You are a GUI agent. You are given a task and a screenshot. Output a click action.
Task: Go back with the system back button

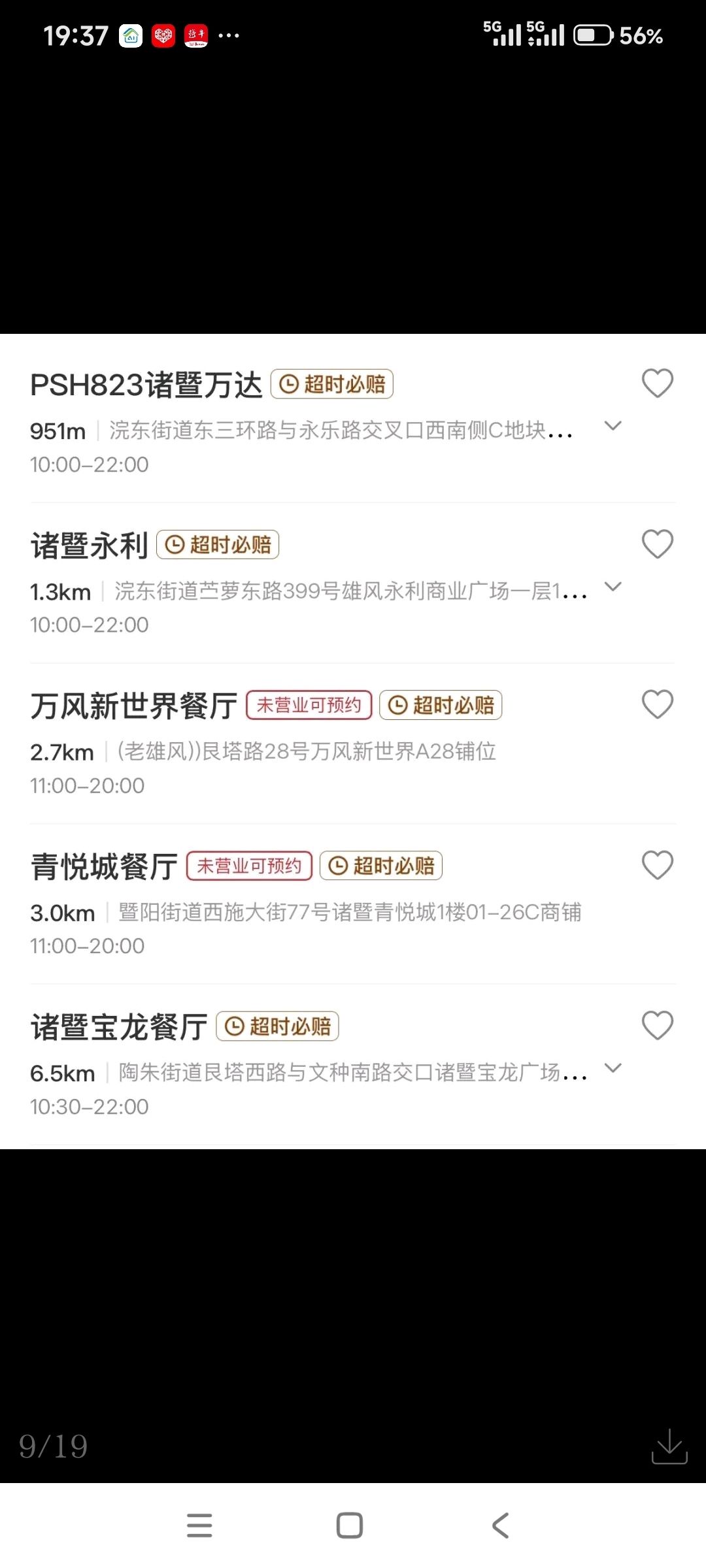pos(500,1526)
